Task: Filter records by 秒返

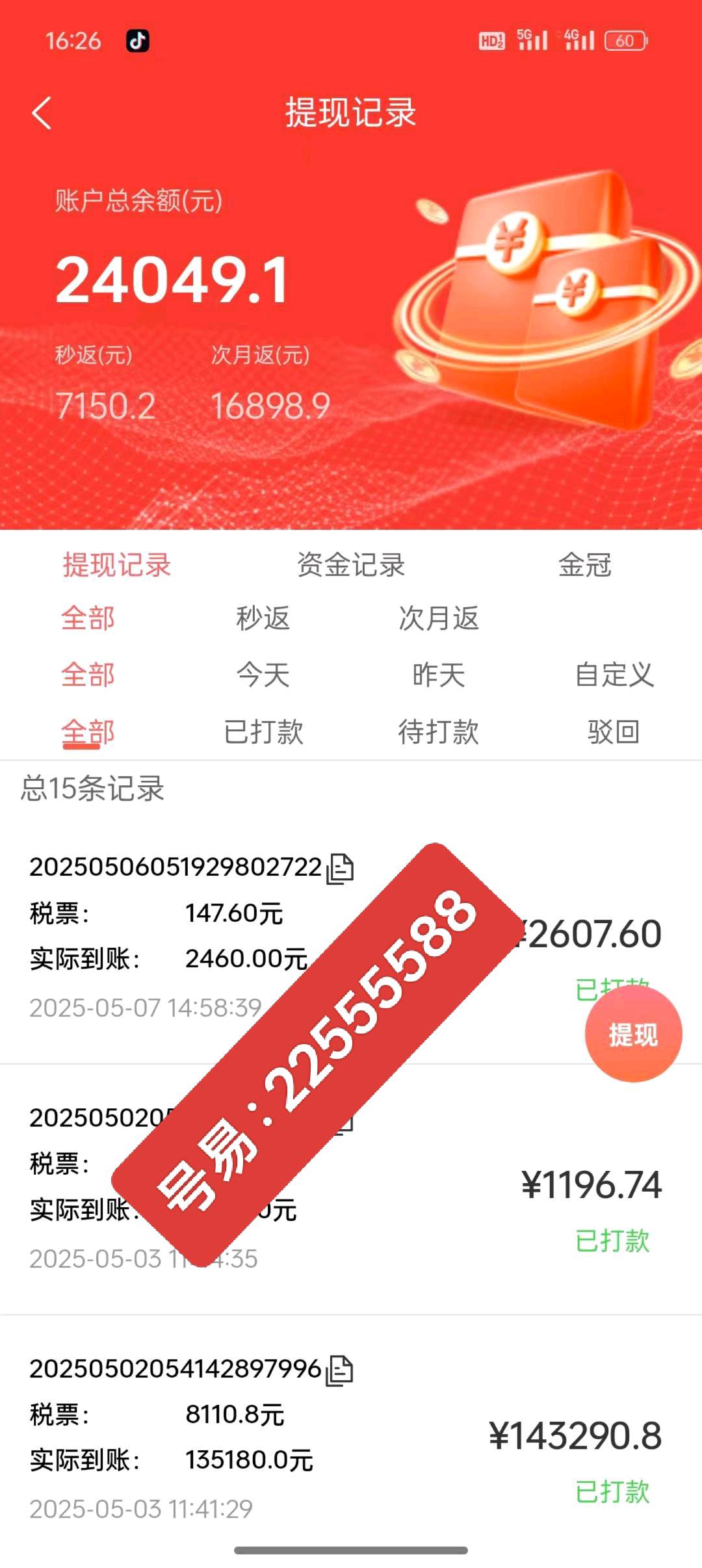Action: [x=263, y=618]
